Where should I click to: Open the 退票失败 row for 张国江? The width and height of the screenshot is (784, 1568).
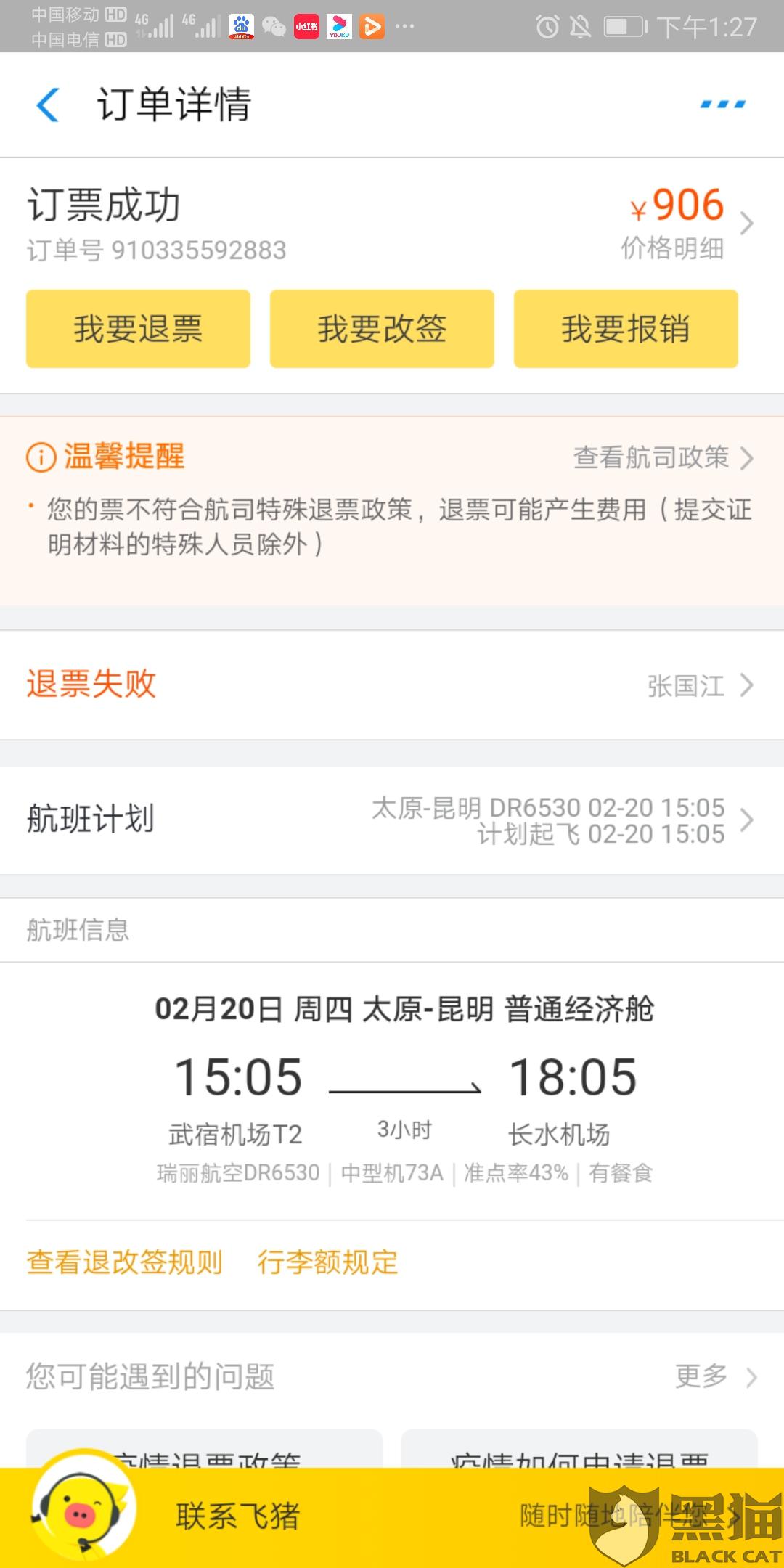392,685
